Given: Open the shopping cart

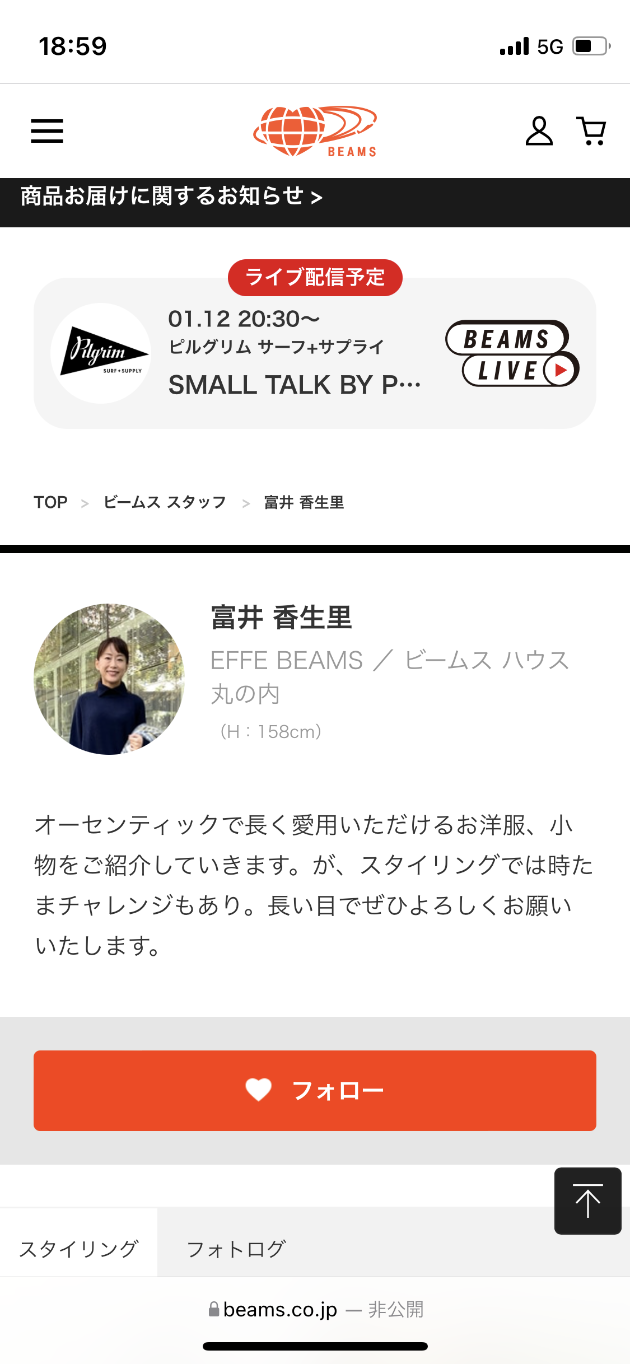Looking at the screenshot, I should pyautogui.click(x=591, y=131).
